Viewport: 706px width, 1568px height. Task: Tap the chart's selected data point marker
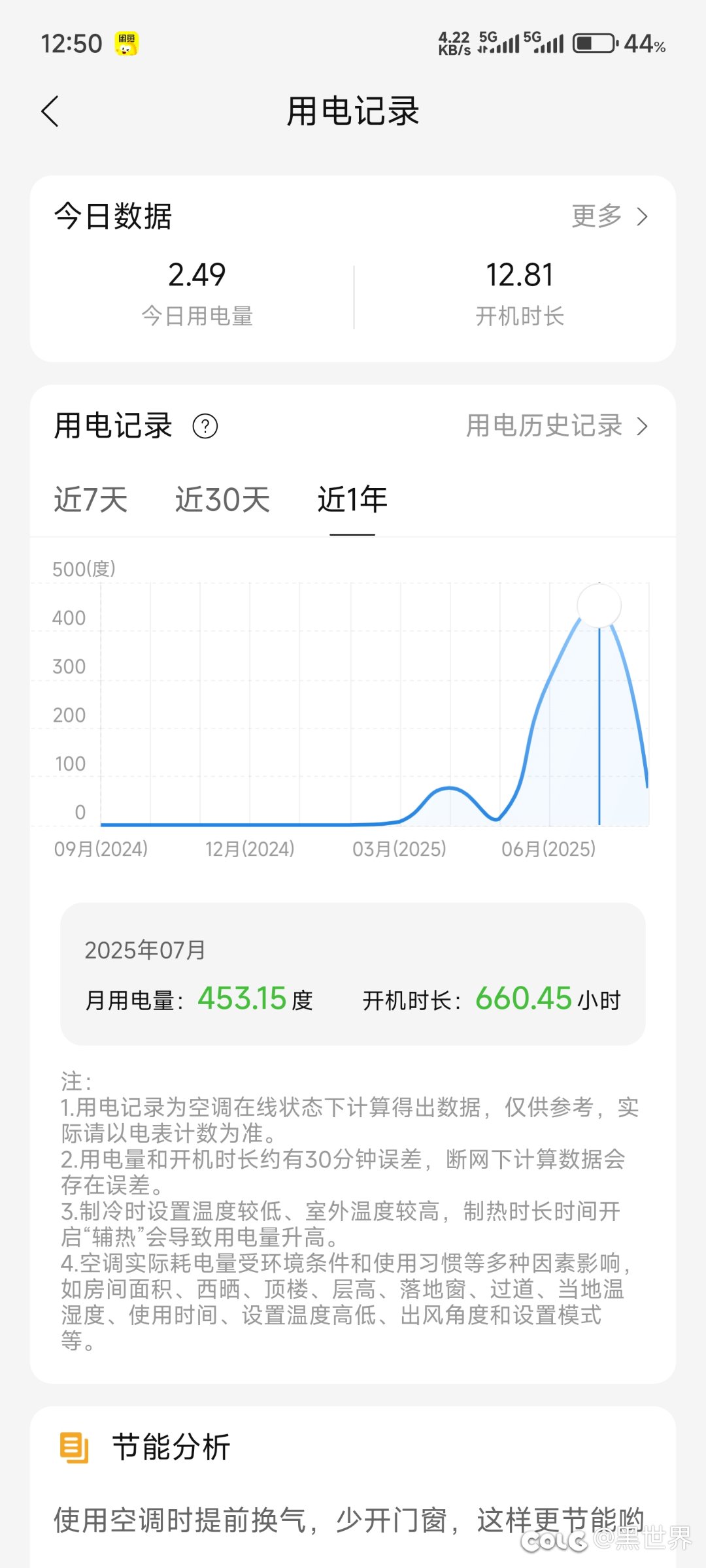click(x=599, y=606)
